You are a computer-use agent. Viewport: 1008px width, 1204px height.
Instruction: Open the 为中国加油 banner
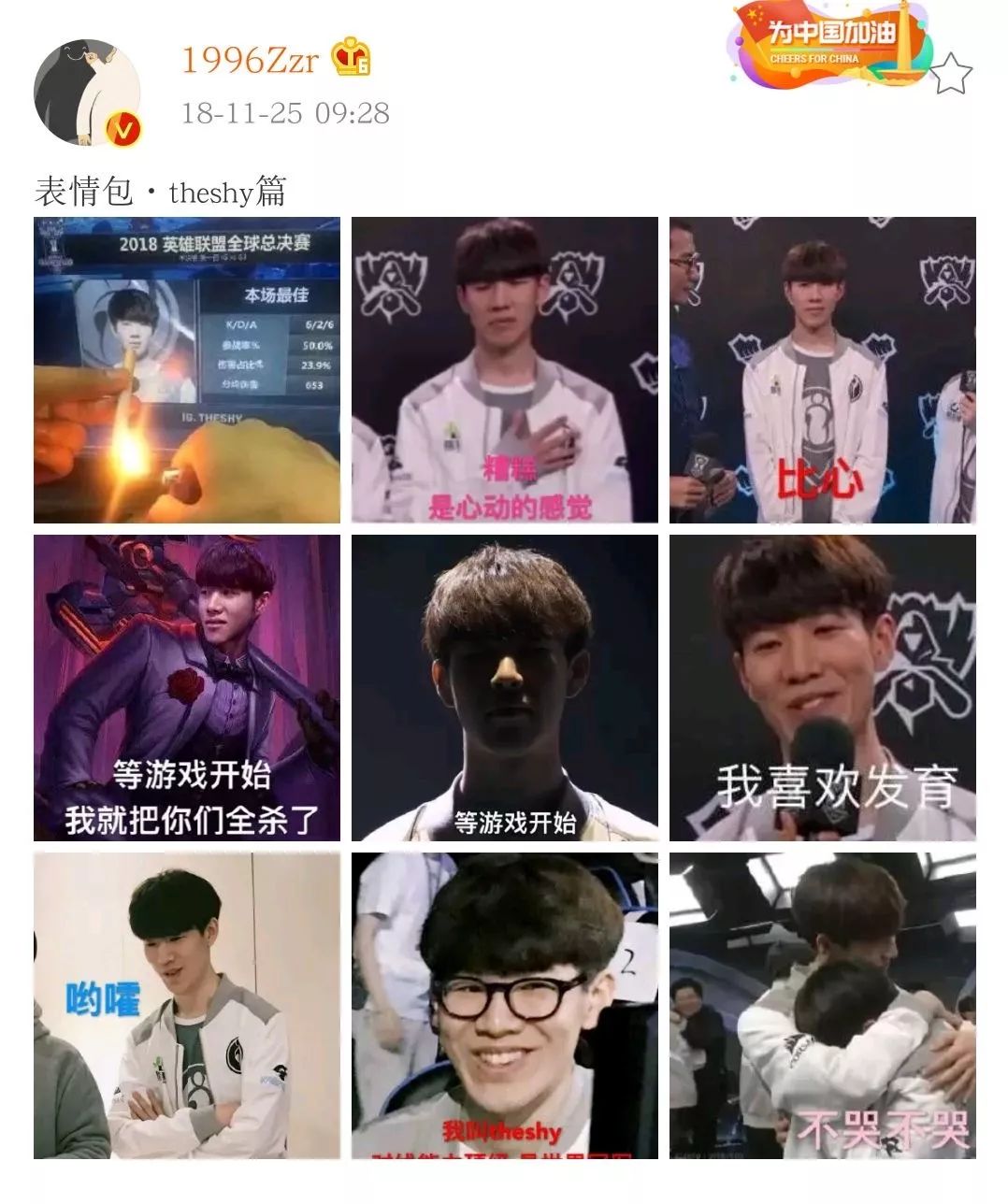coord(830,44)
